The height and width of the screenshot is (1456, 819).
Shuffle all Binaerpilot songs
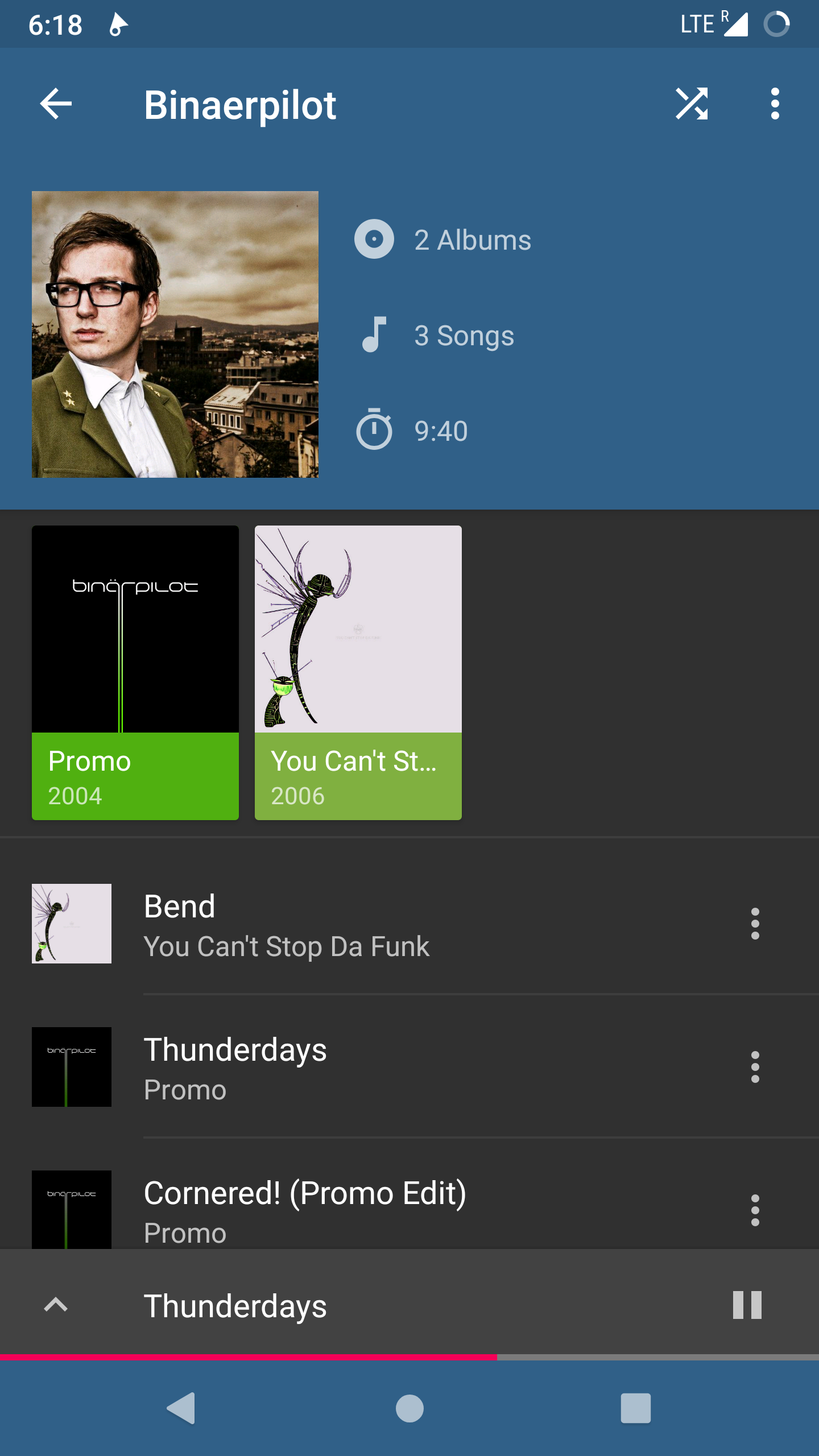[692, 104]
